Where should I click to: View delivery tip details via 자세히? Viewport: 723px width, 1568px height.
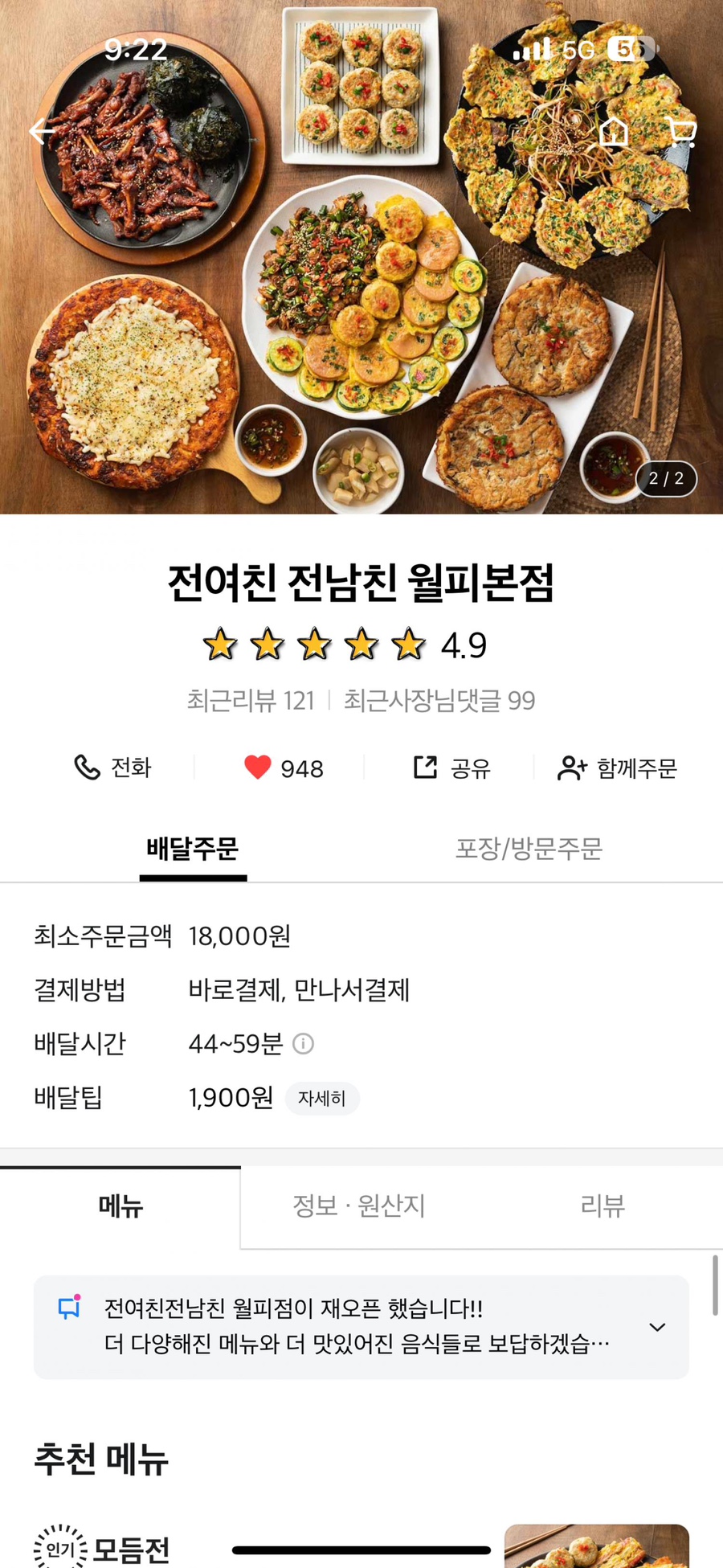coord(321,1098)
